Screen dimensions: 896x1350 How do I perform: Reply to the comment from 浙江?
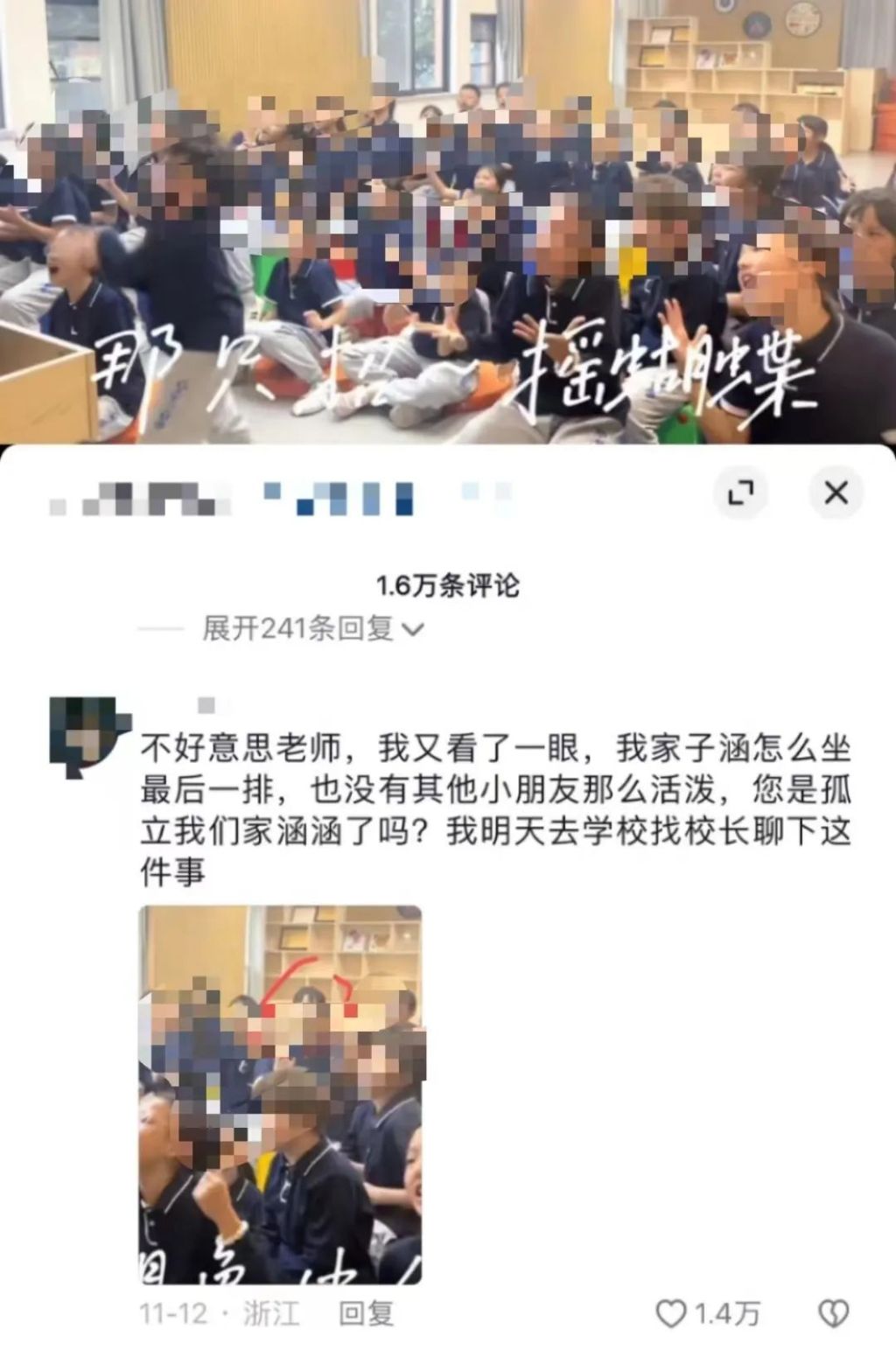pos(366,1312)
